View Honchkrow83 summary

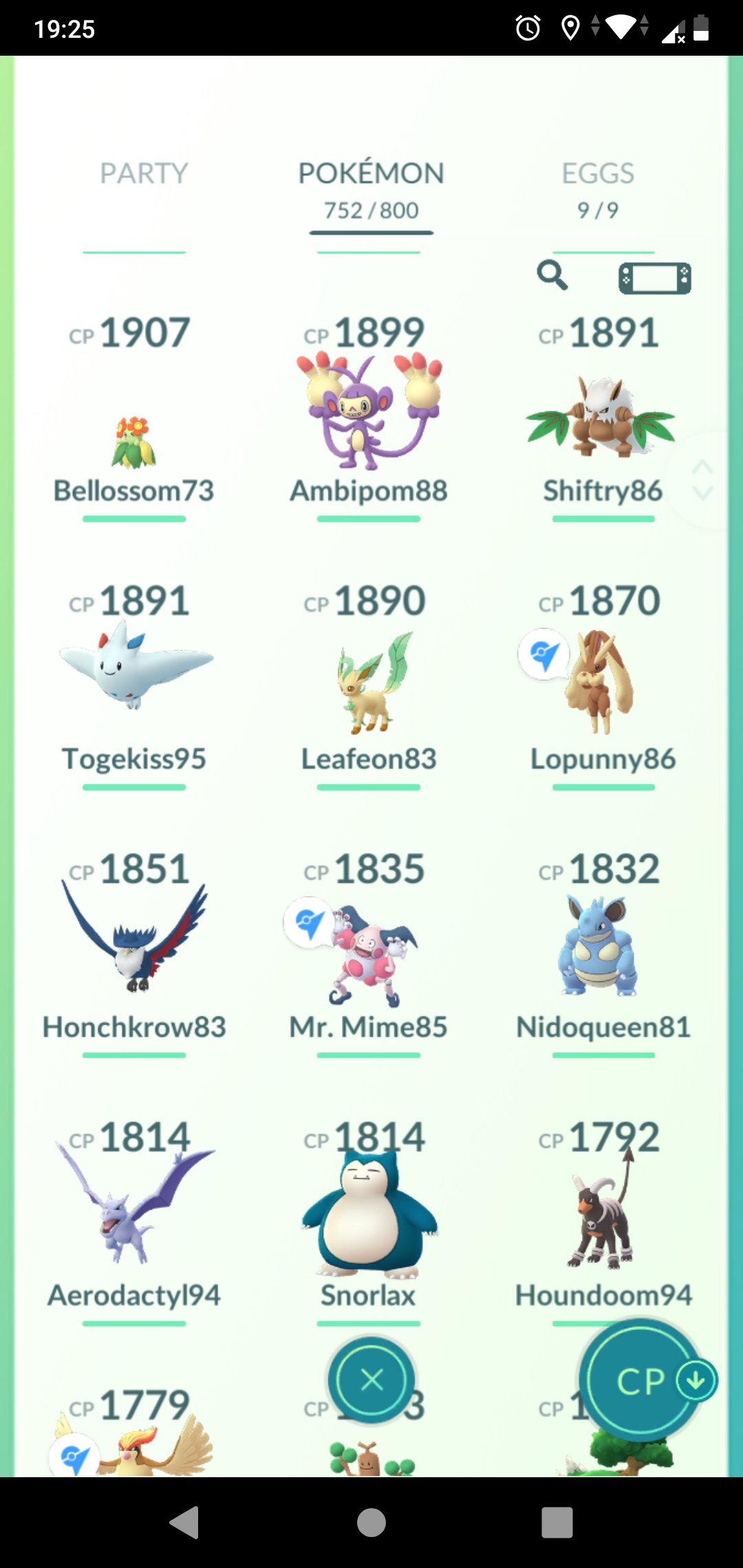[x=134, y=942]
